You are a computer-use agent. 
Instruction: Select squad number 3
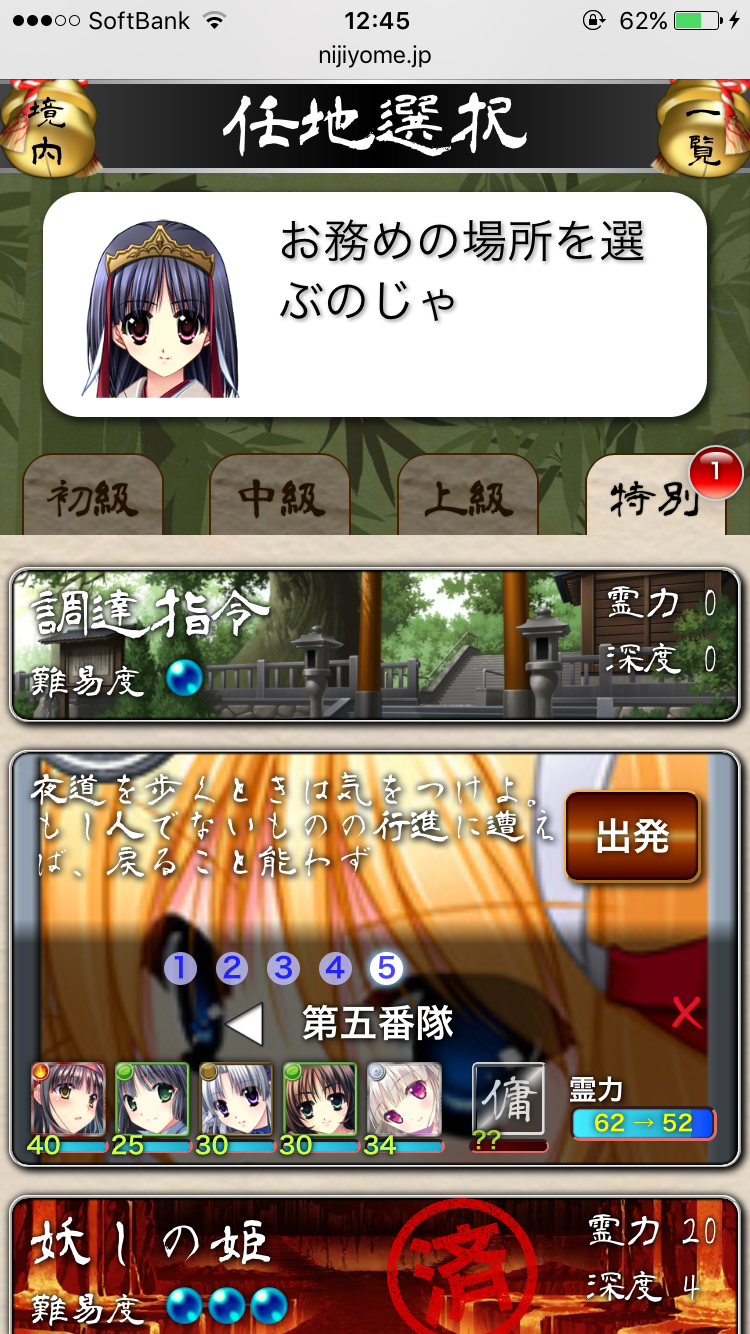pyautogui.click(x=284, y=968)
